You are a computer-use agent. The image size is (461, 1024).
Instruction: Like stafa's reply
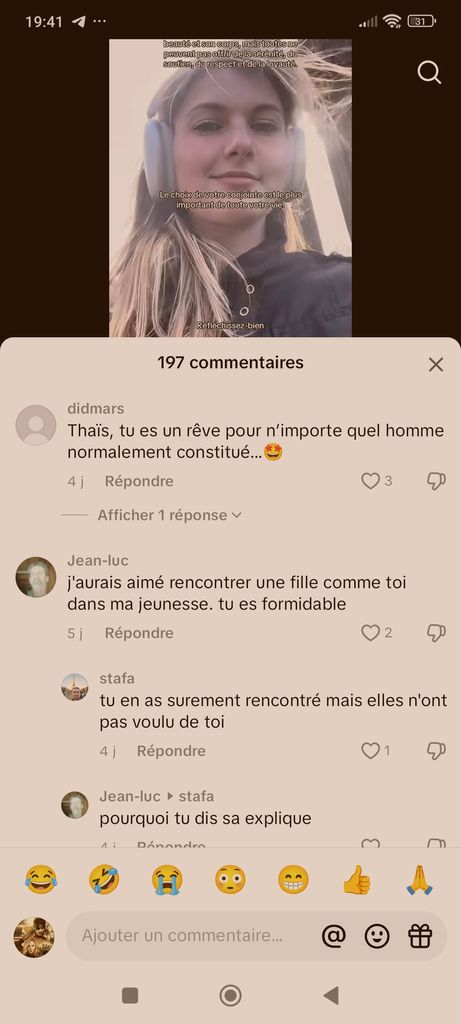[x=371, y=751]
